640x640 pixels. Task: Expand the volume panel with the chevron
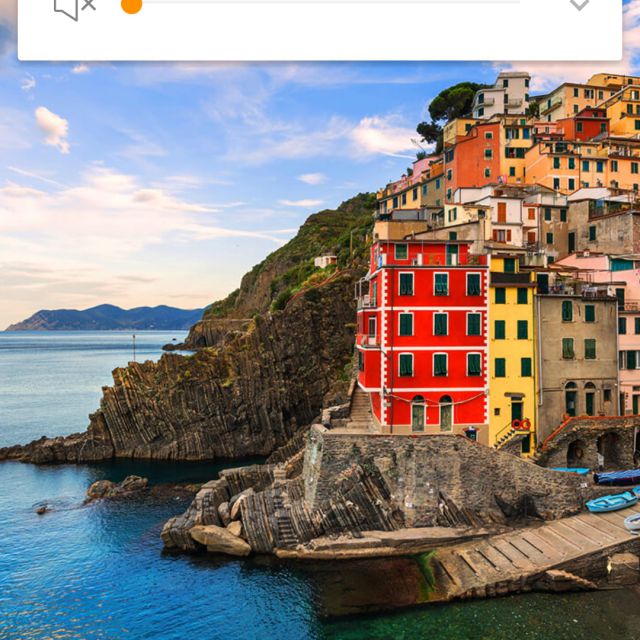[x=579, y=5]
